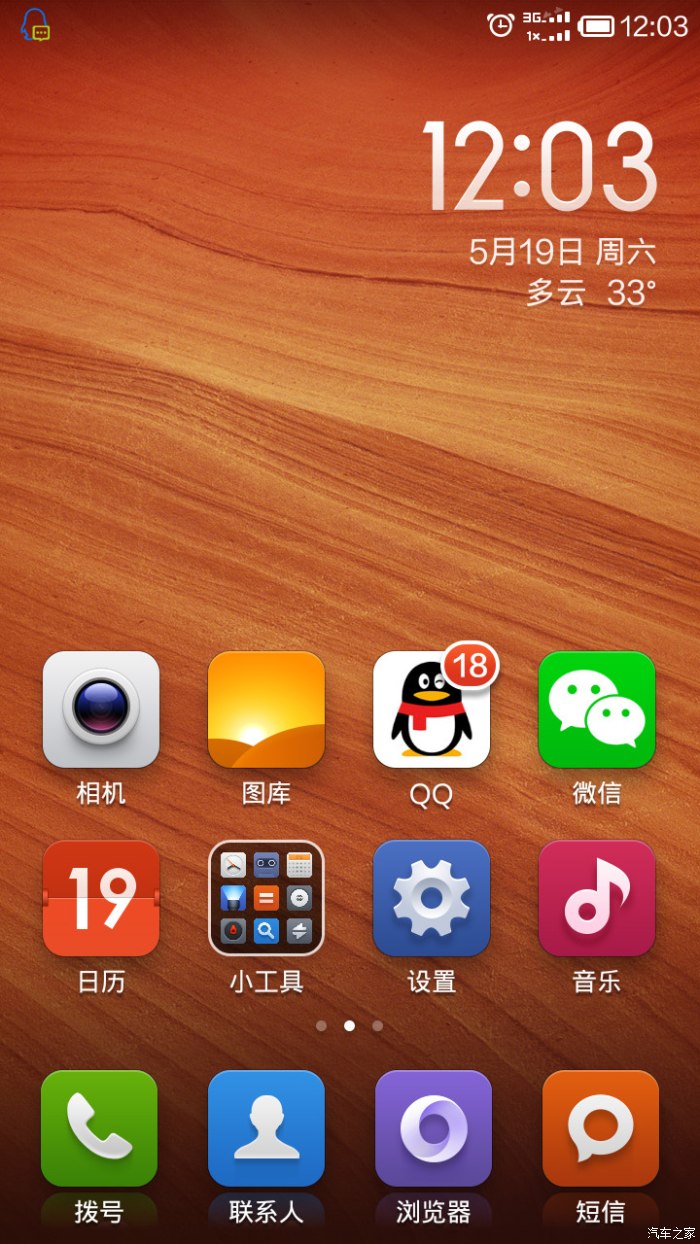Expand the 小工具 tools folder
700x1244 pixels.
pyautogui.click(x=266, y=898)
